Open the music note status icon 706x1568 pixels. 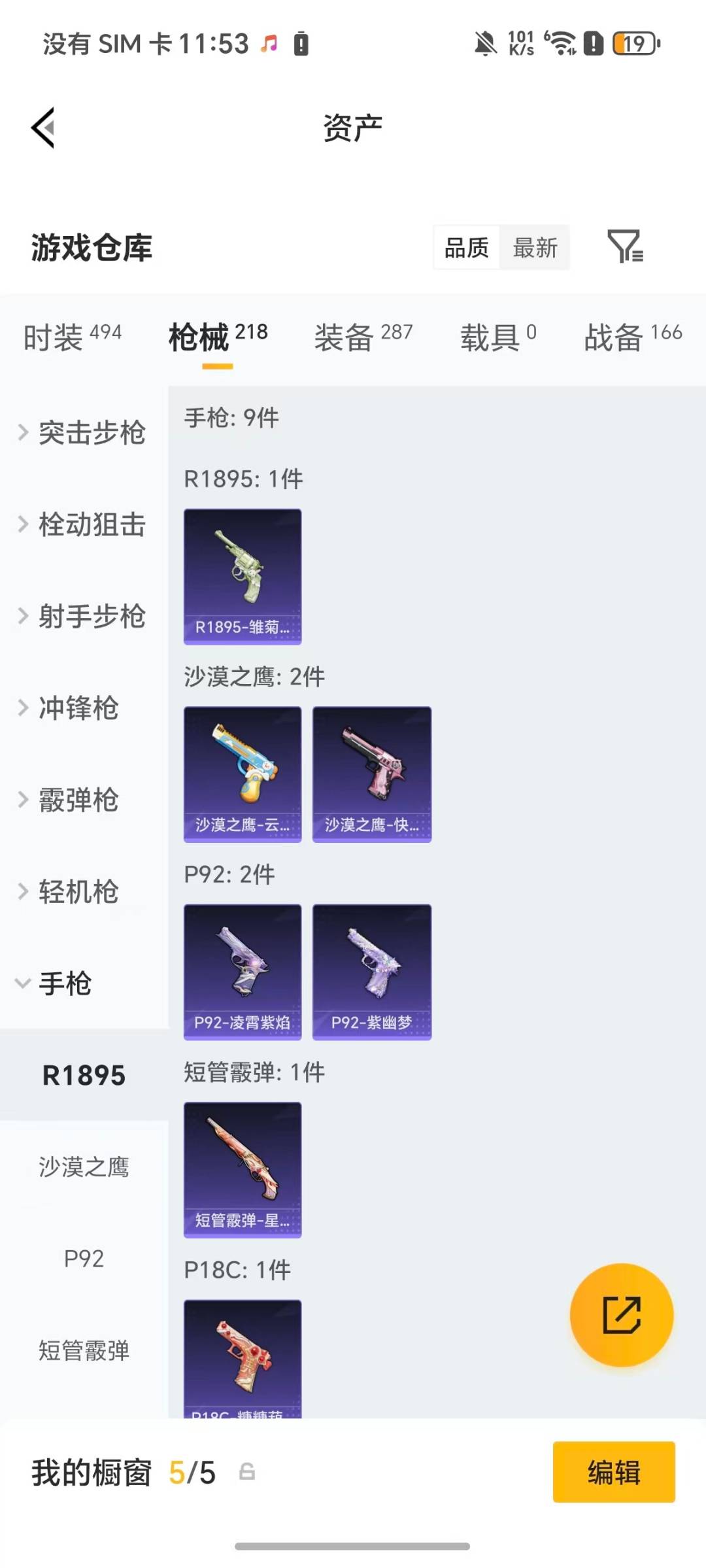[x=268, y=43]
